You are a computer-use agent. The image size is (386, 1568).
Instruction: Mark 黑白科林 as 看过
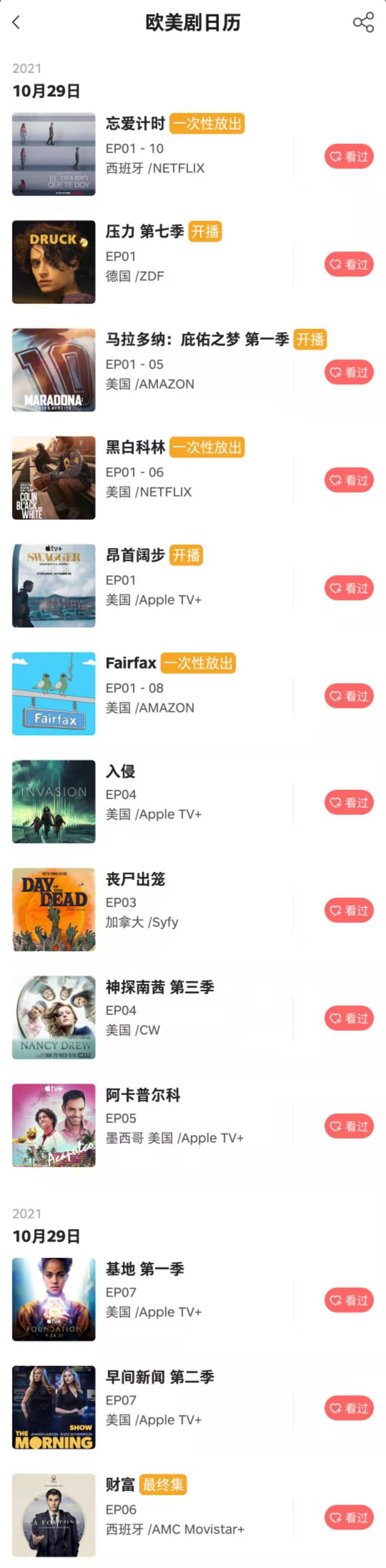point(348,480)
